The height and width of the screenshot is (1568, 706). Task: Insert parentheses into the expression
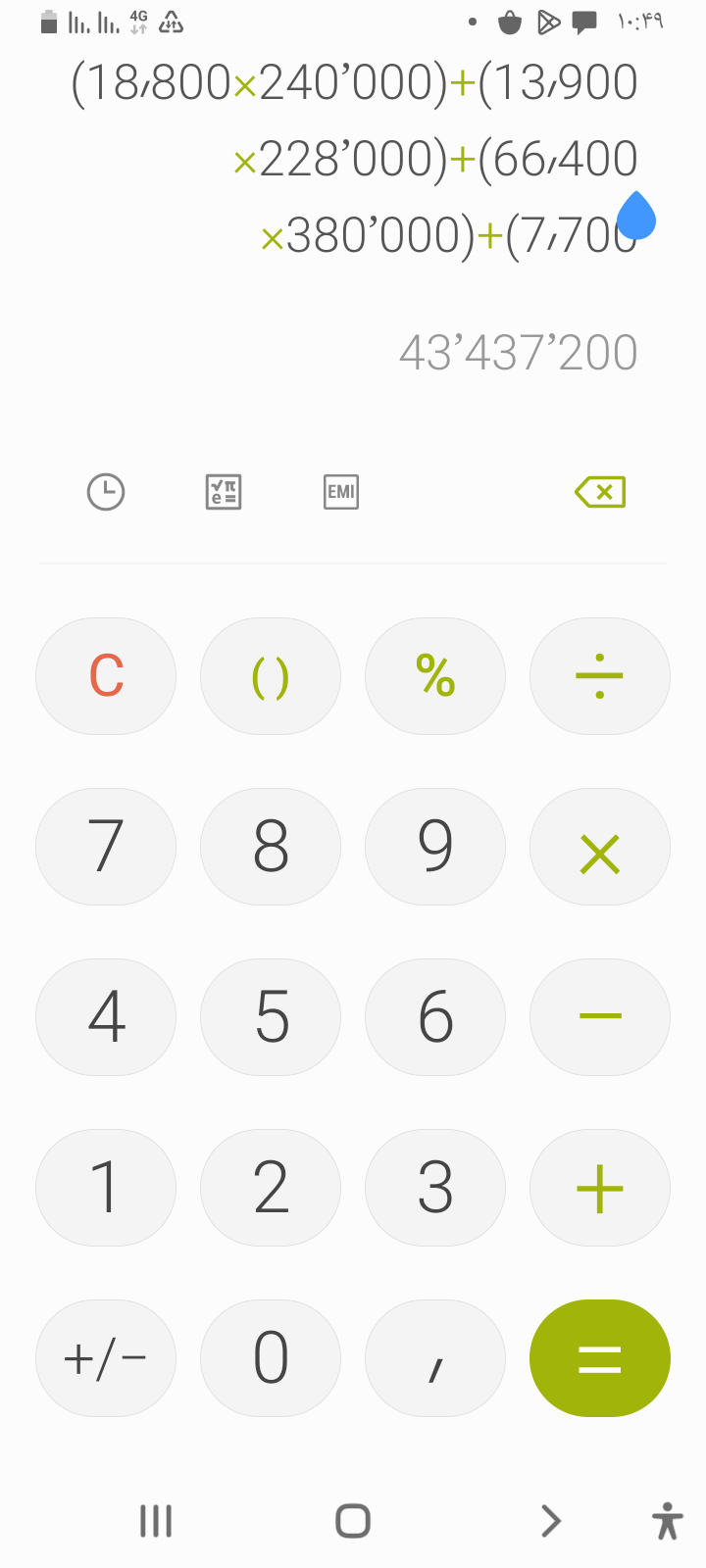pyautogui.click(x=271, y=676)
